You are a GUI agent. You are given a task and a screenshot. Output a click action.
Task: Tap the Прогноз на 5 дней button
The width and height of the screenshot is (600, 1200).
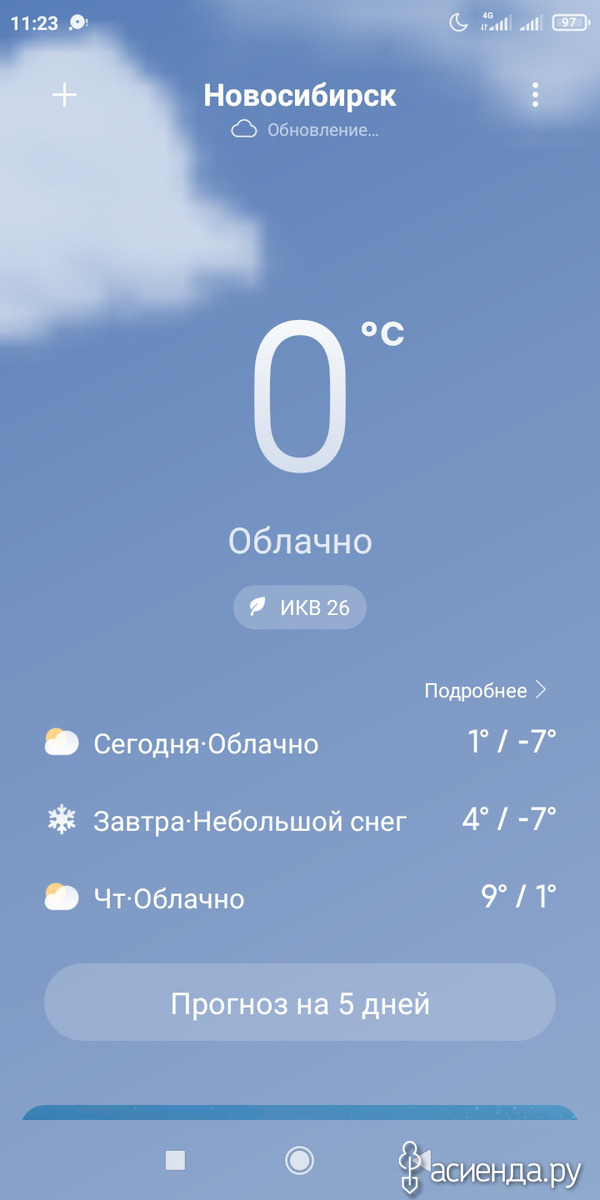(300, 1003)
